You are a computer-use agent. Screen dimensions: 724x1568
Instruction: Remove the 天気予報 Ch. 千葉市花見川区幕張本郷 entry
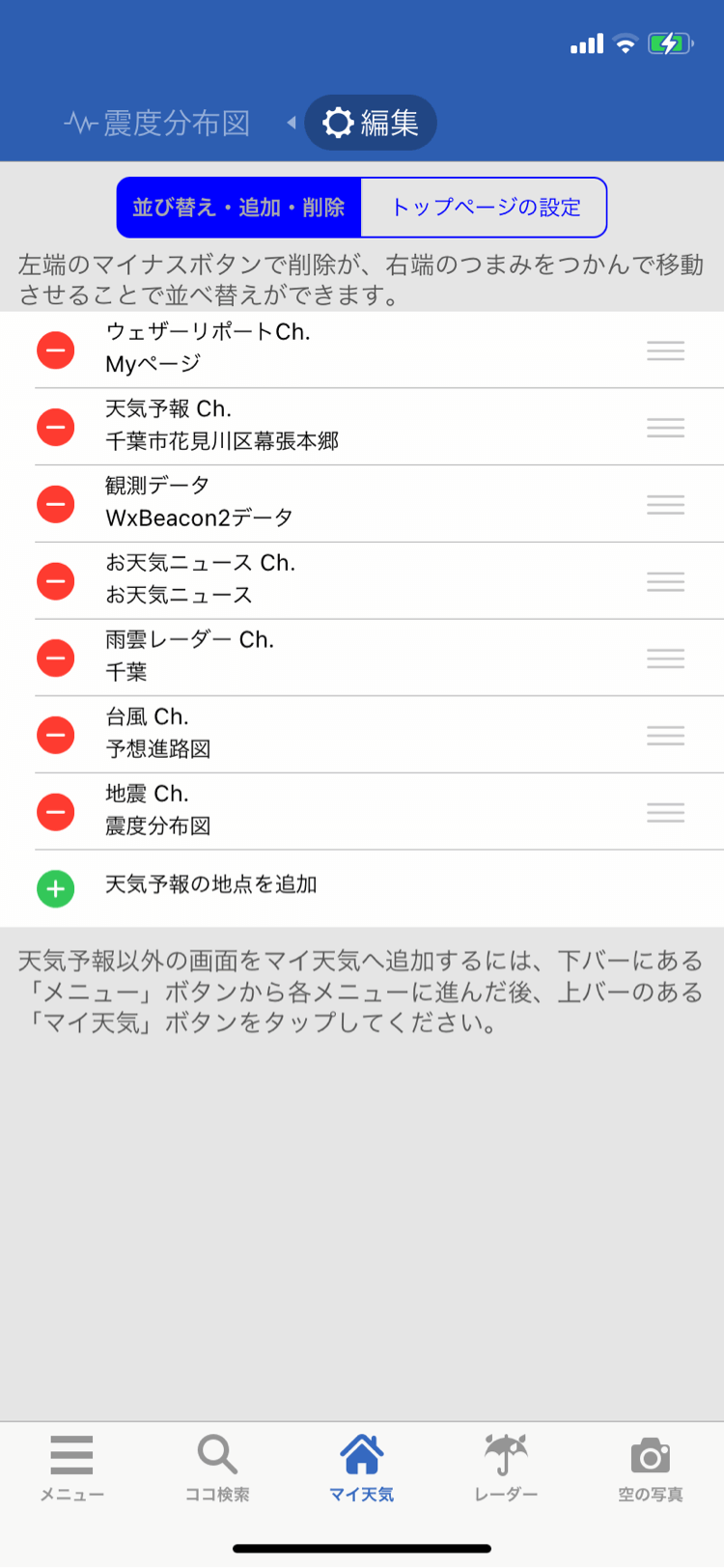(56, 427)
